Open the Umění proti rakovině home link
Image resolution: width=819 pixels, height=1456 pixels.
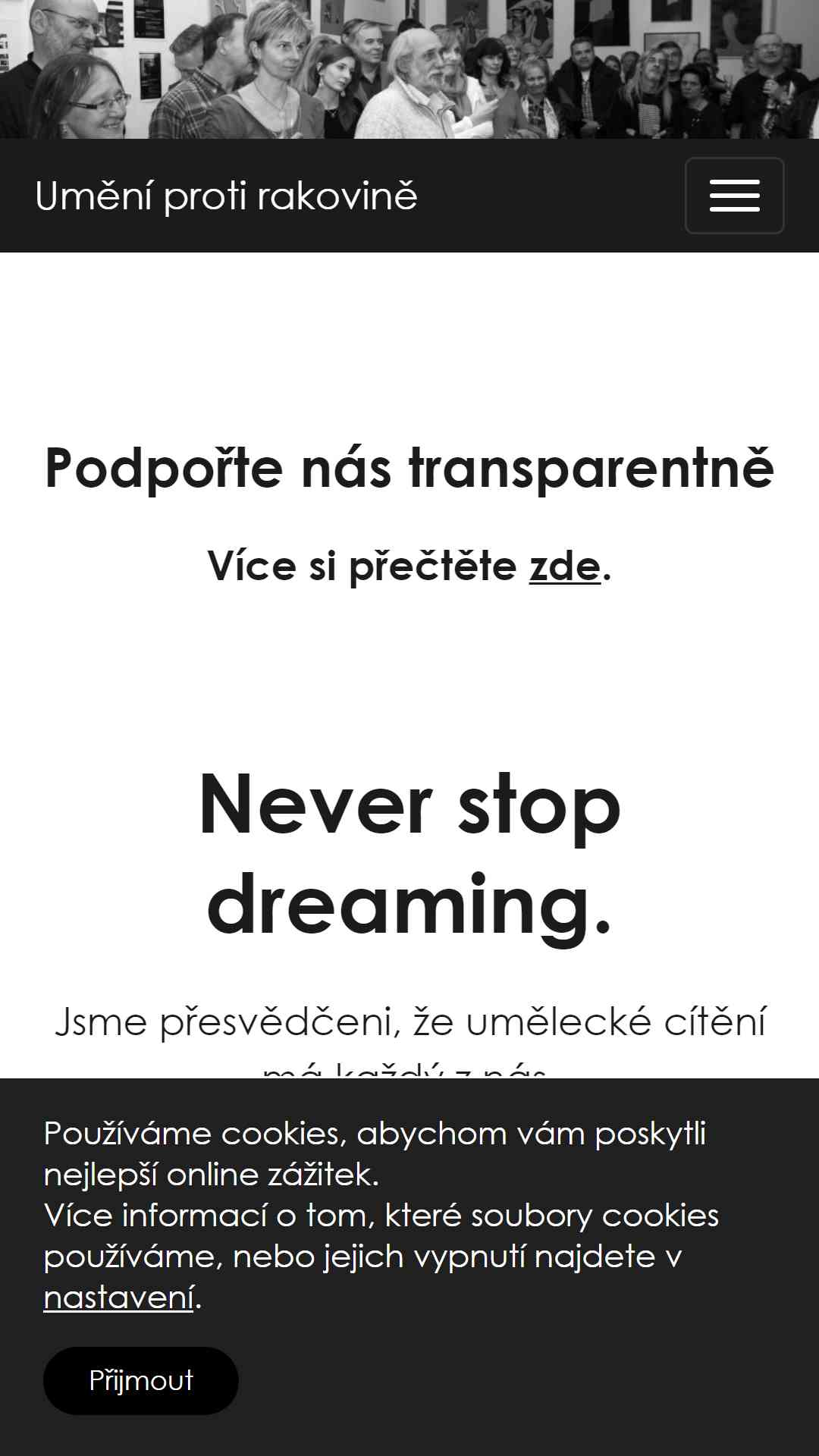(226, 196)
